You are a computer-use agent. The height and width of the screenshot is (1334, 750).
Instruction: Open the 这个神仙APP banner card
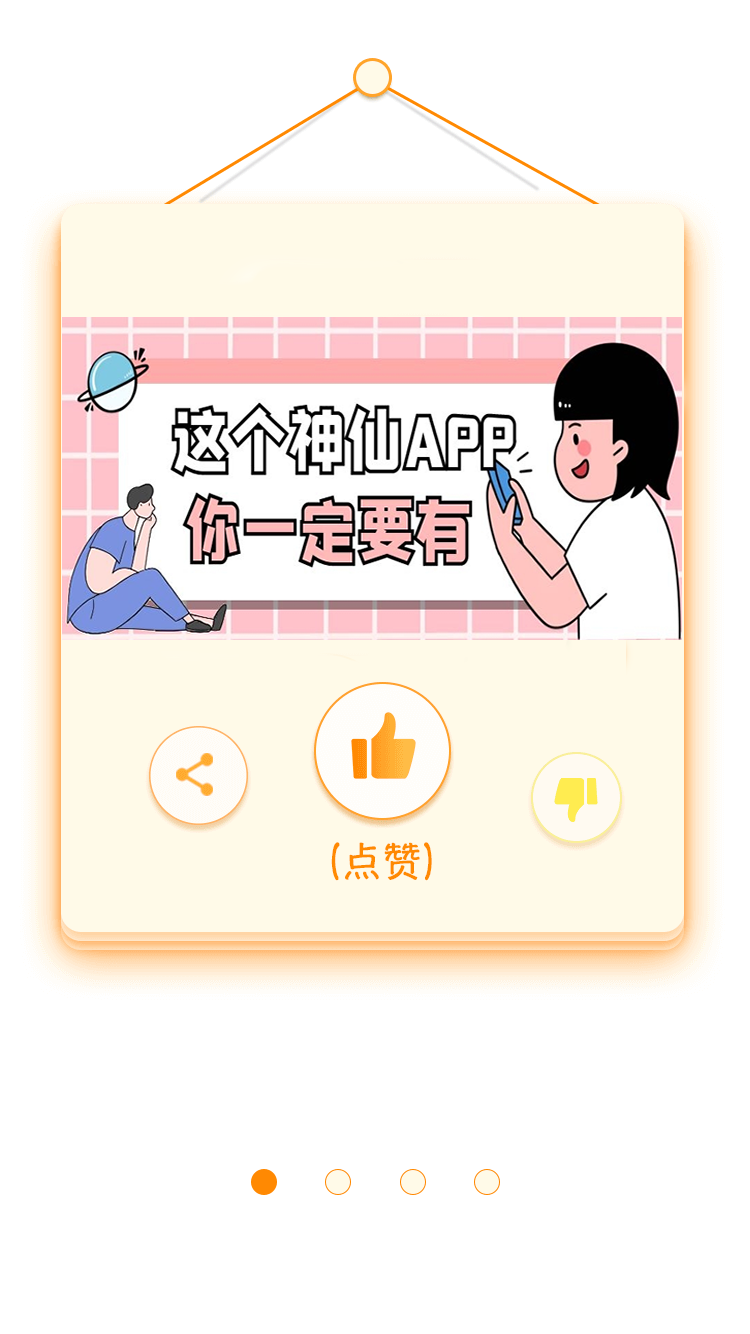(x=372, y=478)
